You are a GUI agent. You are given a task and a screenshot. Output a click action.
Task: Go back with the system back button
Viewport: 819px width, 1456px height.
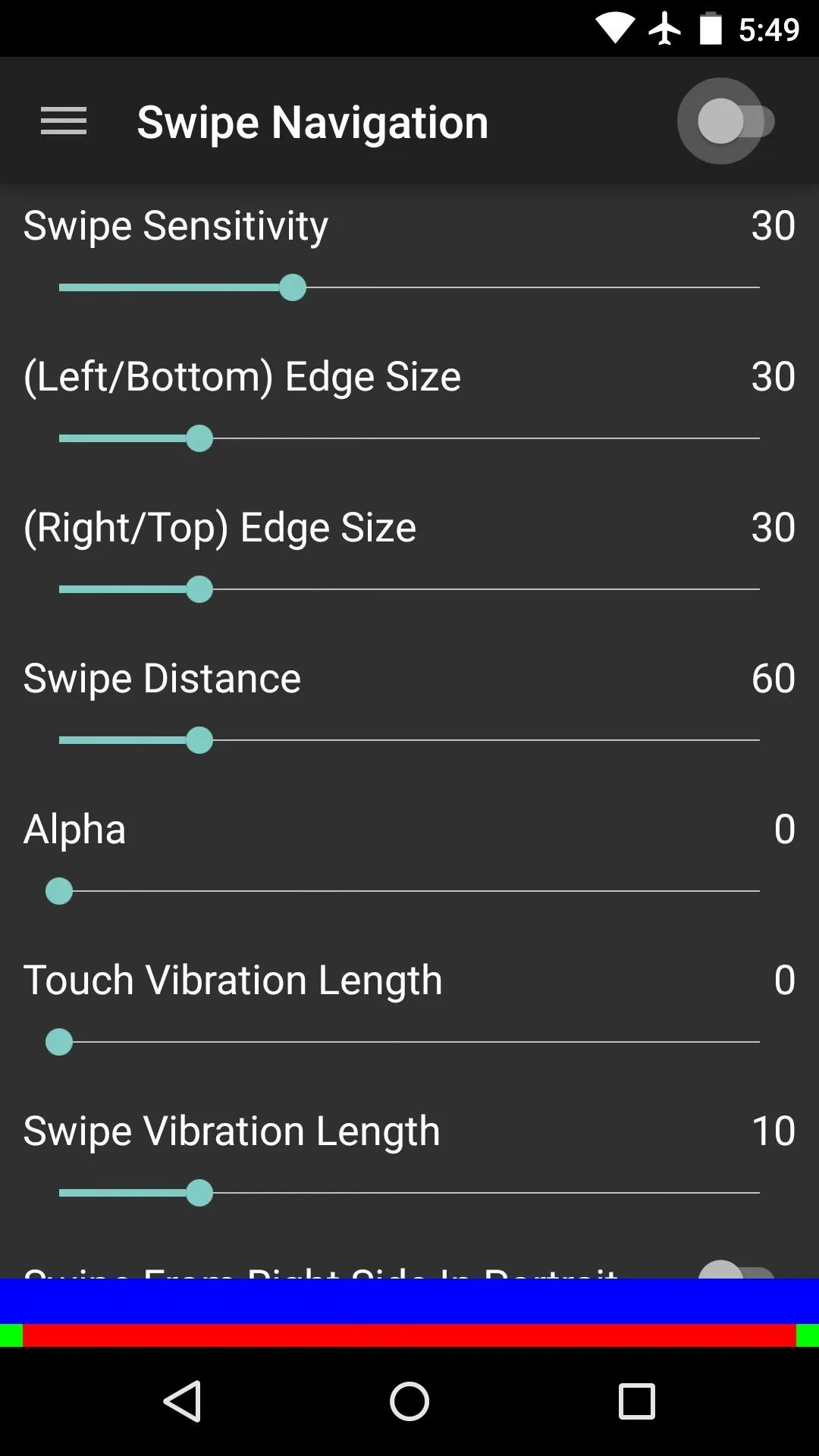point(182,1401)
